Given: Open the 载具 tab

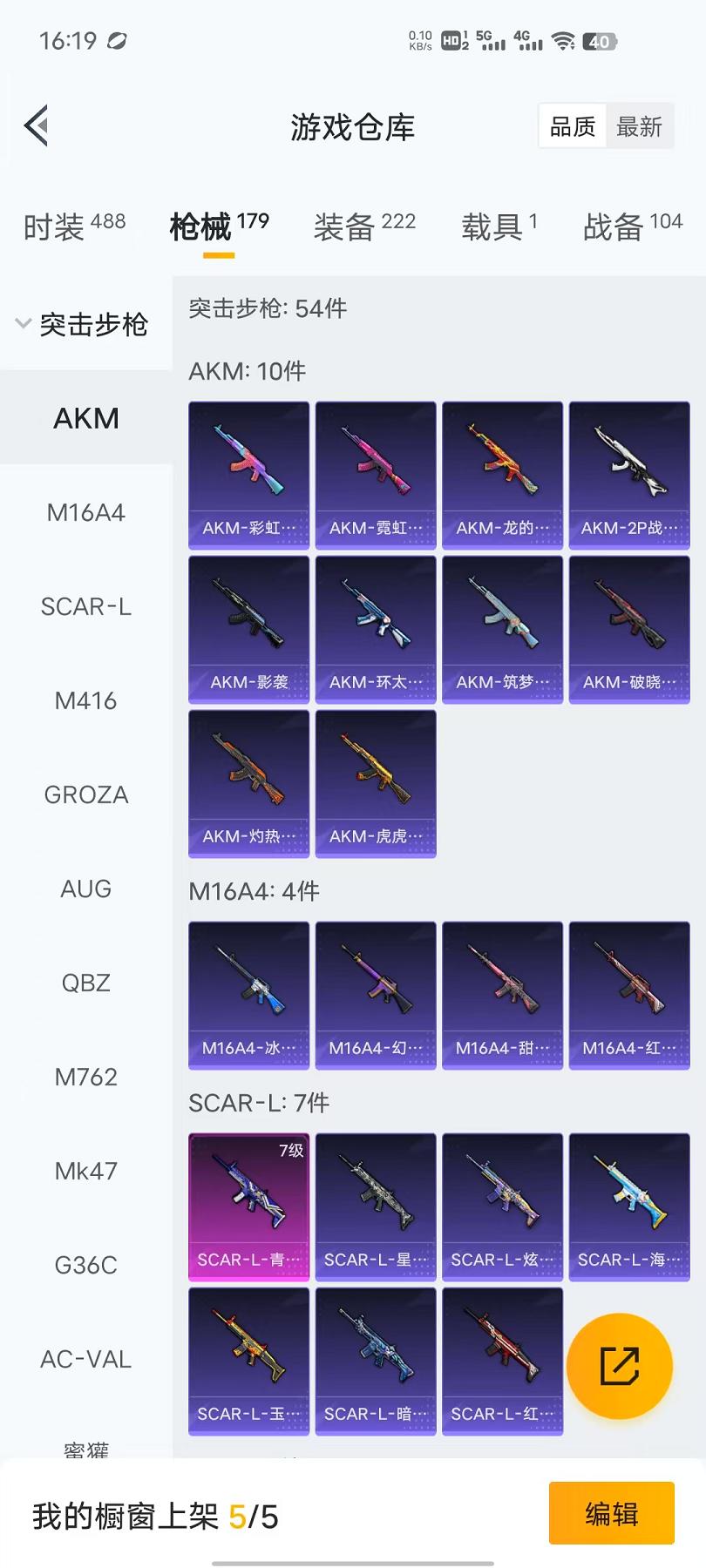Looking at the screenshot, I should point(499,226).
